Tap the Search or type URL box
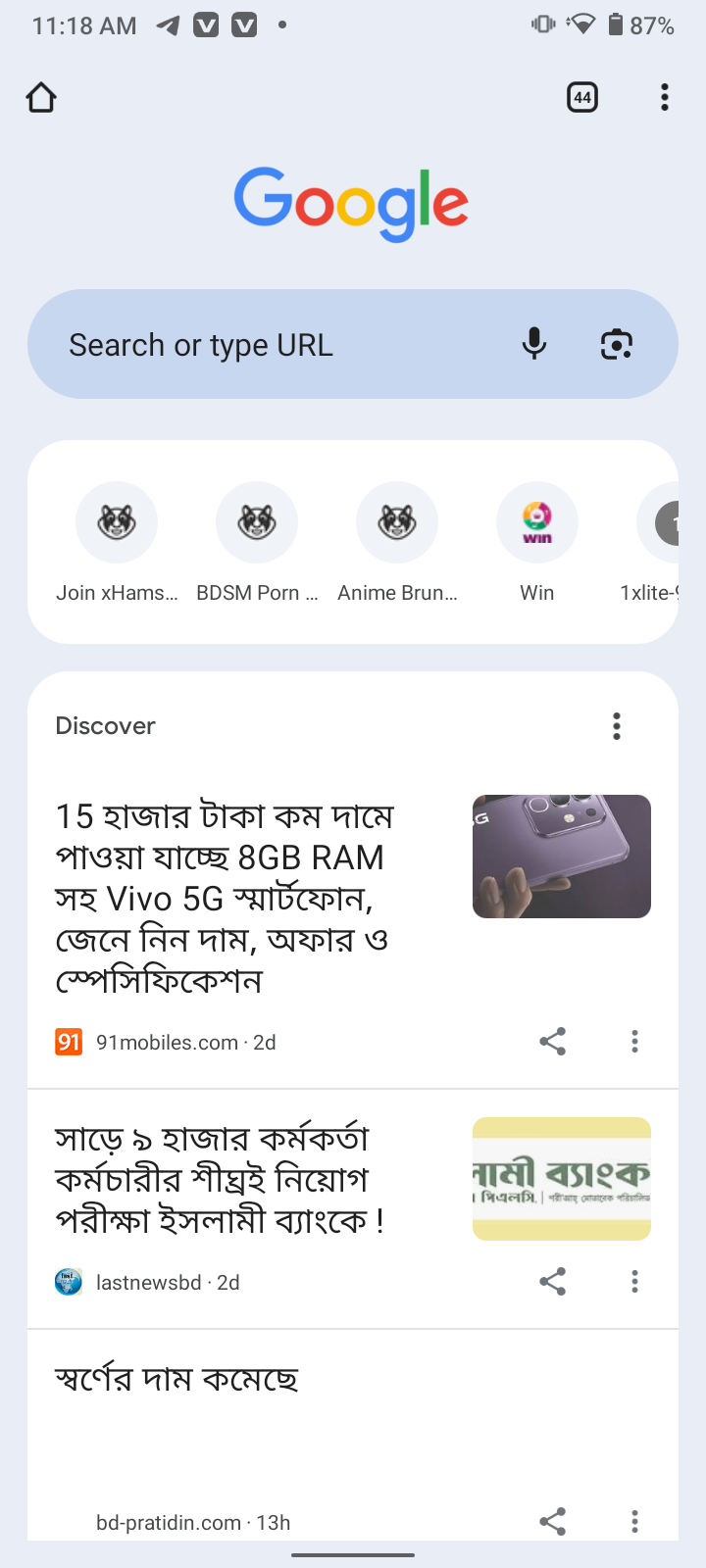This screenshot has height=1568, width=706. pyautogui.click(x=275, y=345)
